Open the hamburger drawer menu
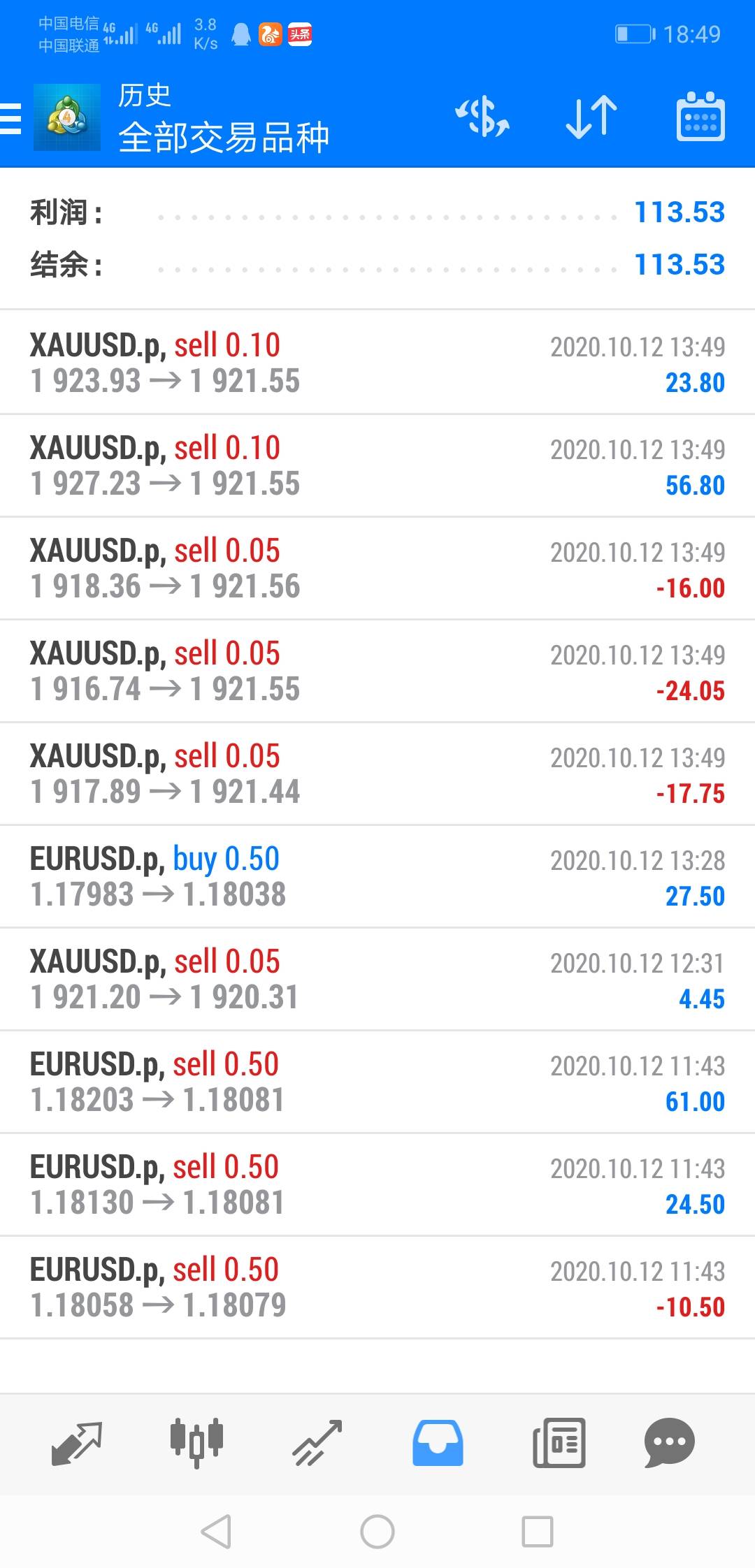This screenshot has width=755, height=1568. click(x=10, y=117)
